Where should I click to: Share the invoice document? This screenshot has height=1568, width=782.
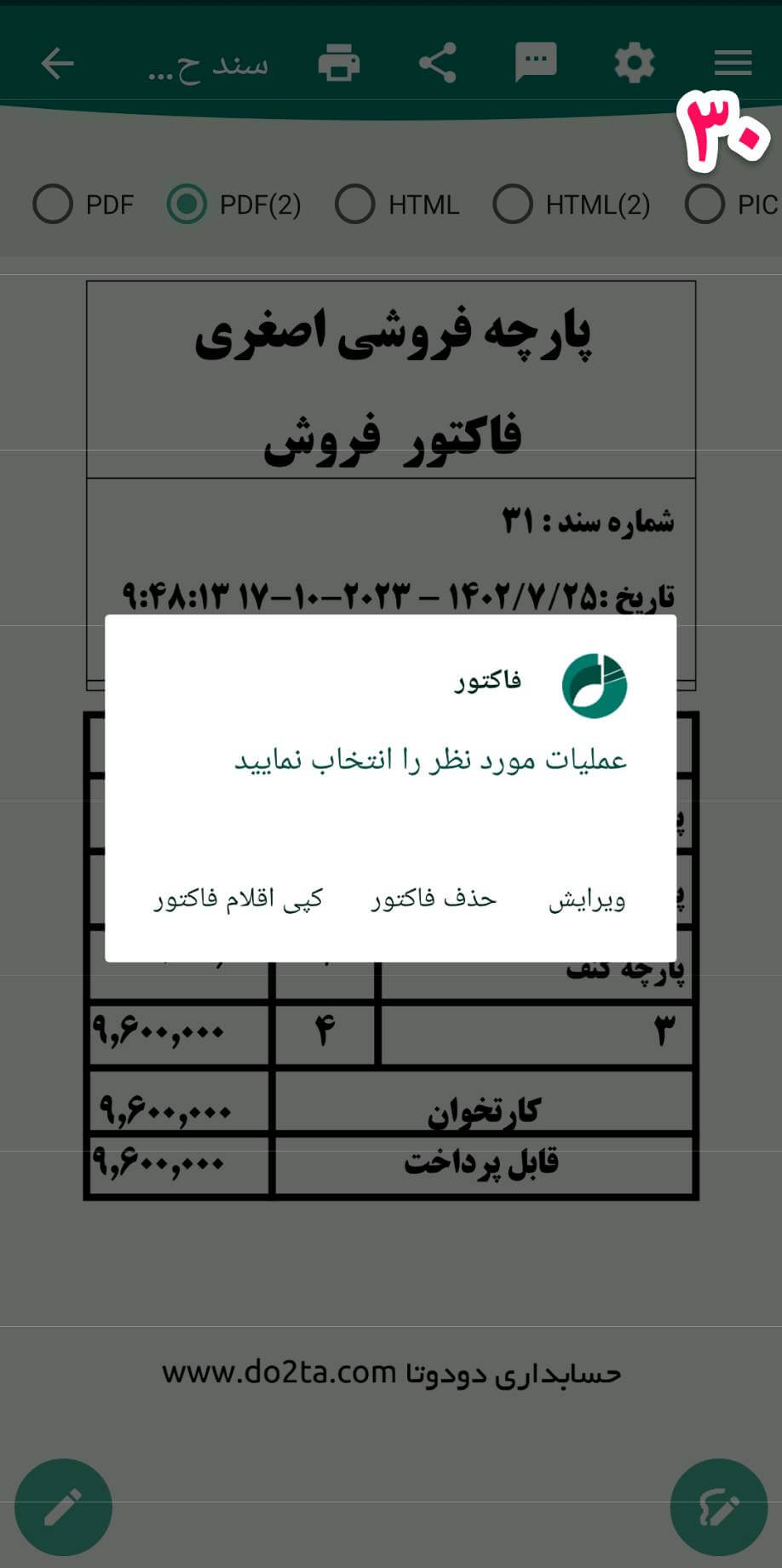tap(438, 64)
